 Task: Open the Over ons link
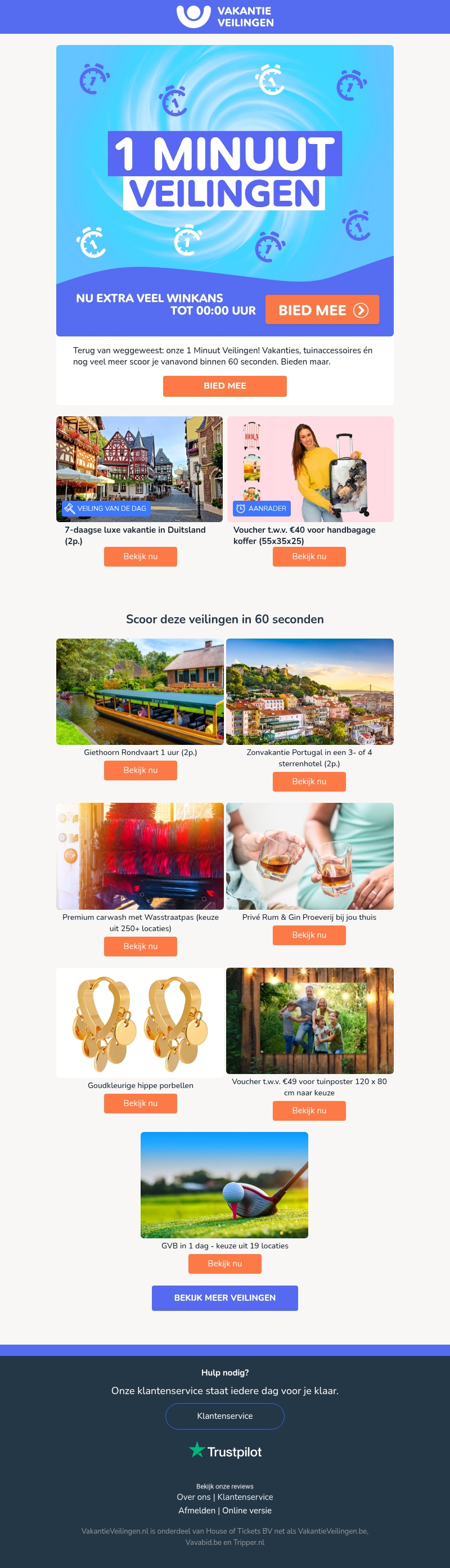click(193, 1497)
